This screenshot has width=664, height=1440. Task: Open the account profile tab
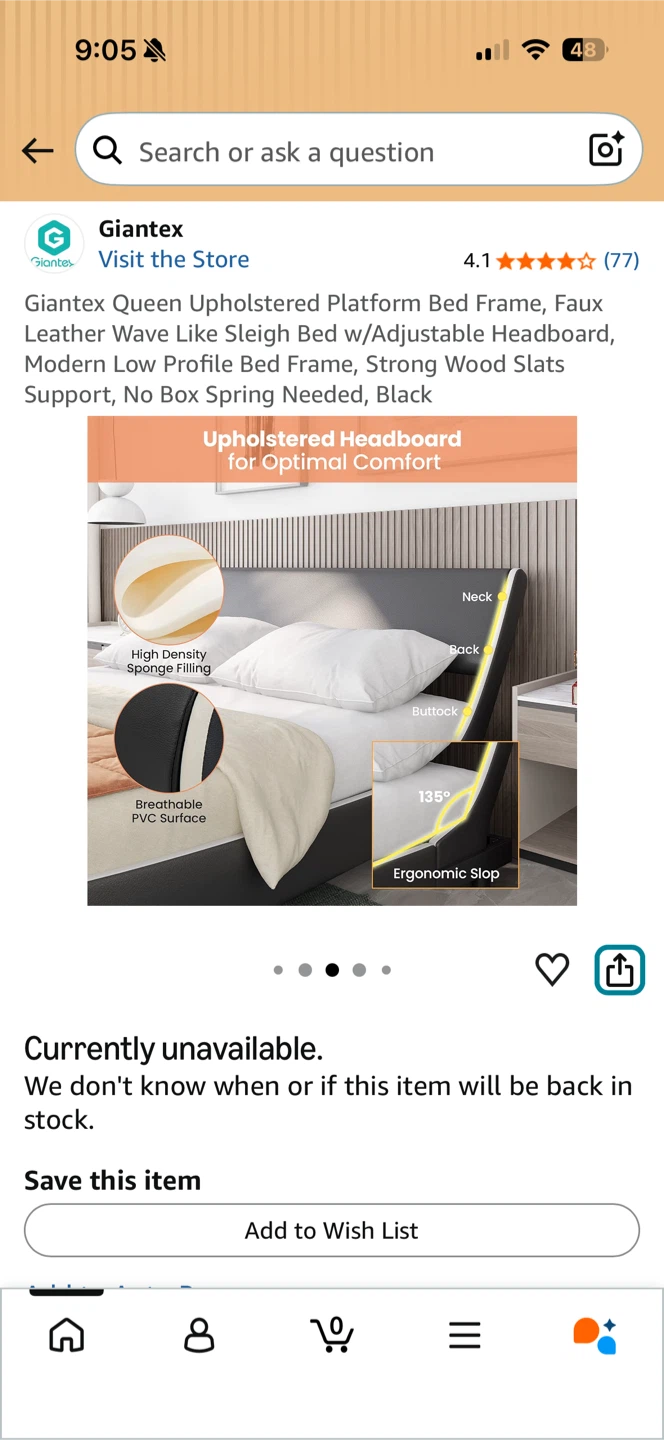pos(199,1335)
